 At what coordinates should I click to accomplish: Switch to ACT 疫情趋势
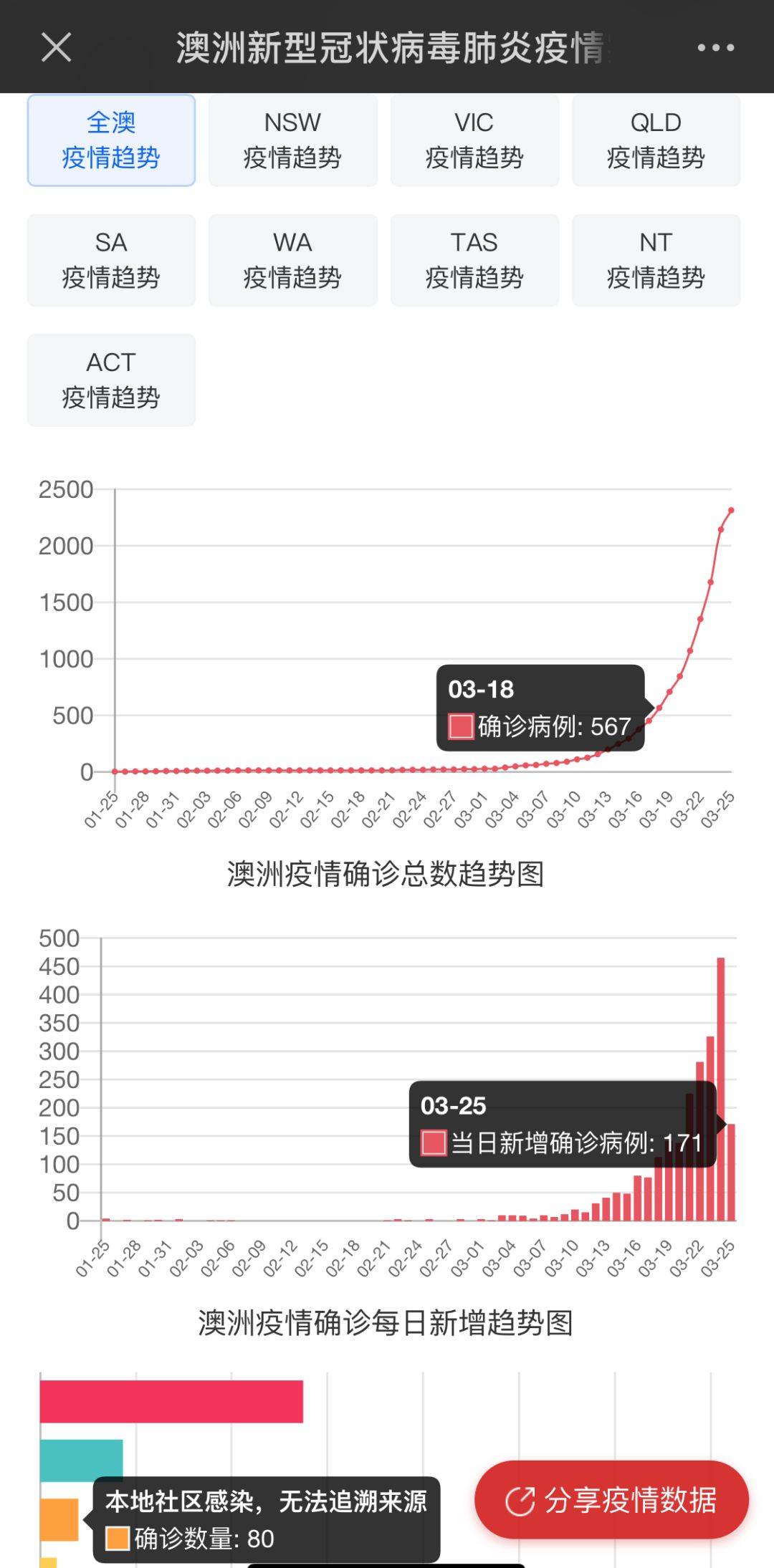click(x=111, y=380)
